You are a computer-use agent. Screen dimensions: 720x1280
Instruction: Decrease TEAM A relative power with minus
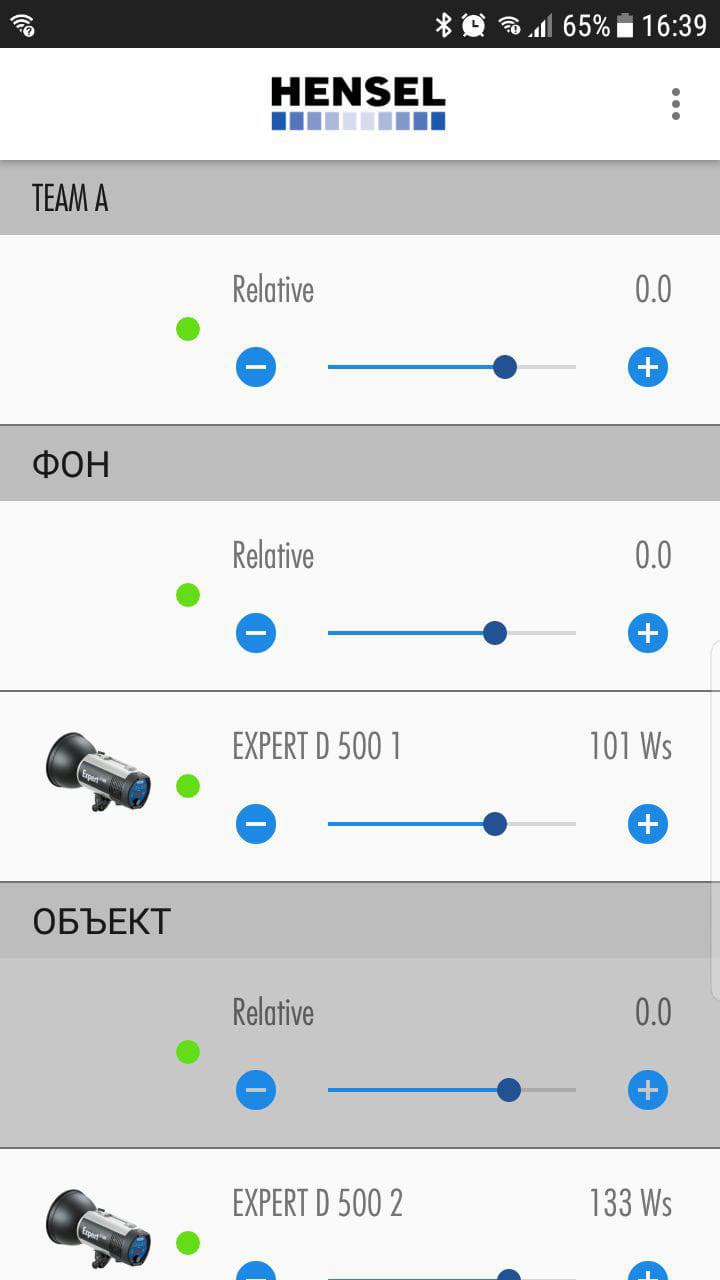(x=256, y=367)
